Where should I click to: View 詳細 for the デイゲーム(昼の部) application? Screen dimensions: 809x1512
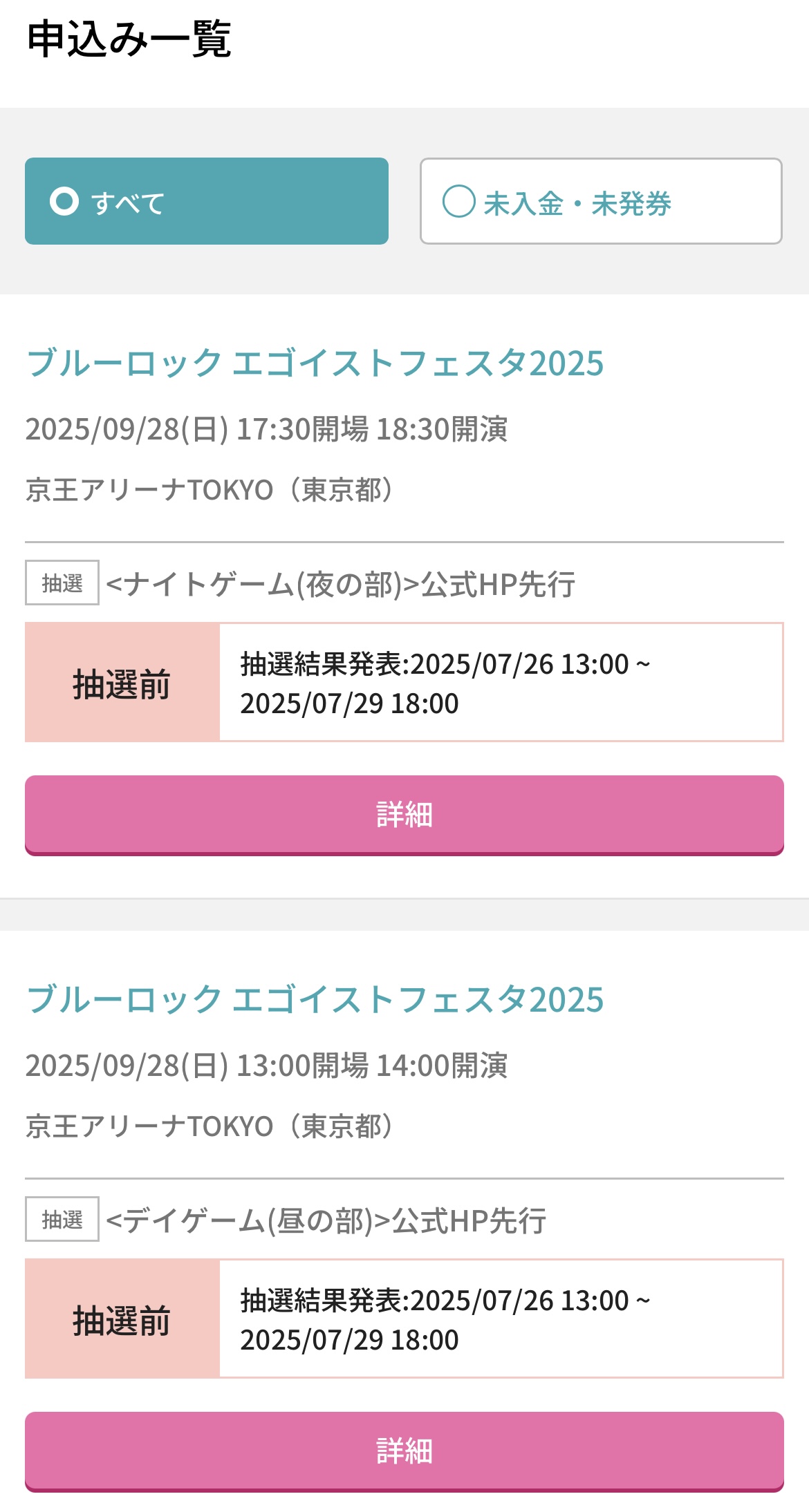[x=404, y=1452]
